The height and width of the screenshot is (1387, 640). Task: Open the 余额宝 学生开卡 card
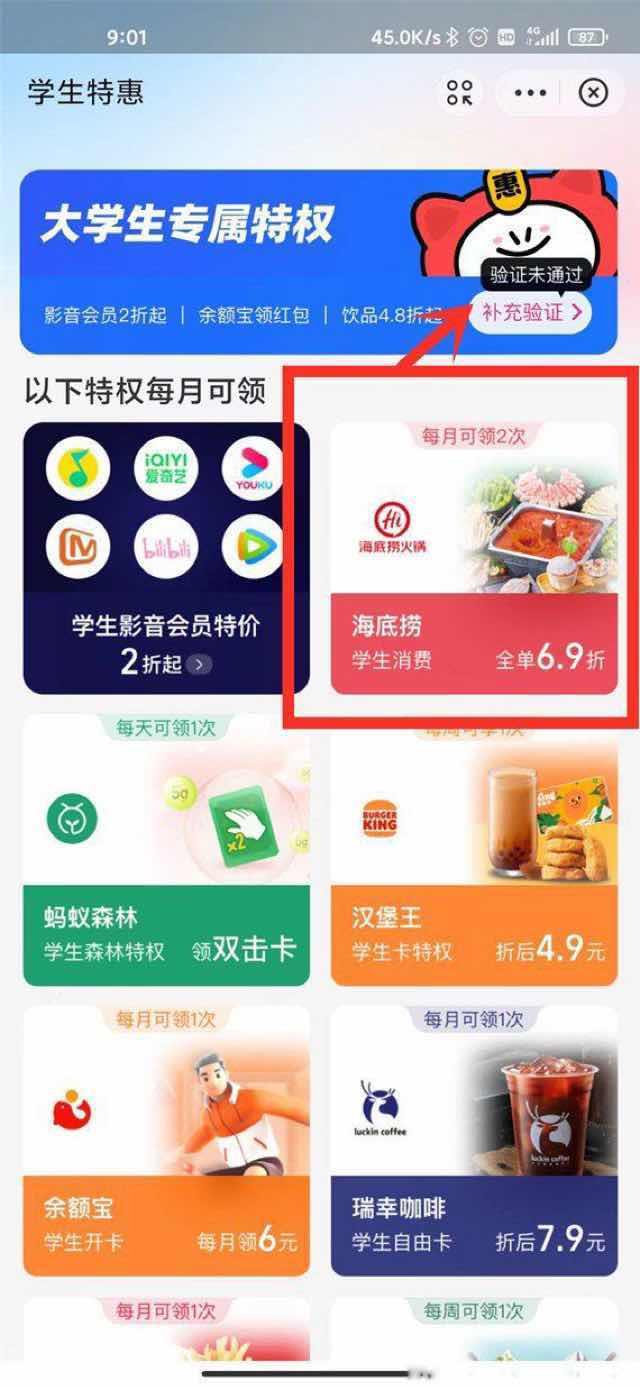coord(166,1140)
